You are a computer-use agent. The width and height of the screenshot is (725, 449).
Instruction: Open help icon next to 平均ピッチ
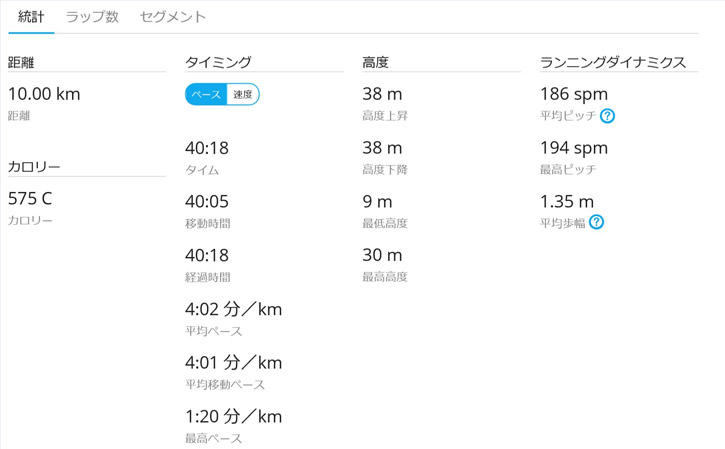(x=608, y=116)
